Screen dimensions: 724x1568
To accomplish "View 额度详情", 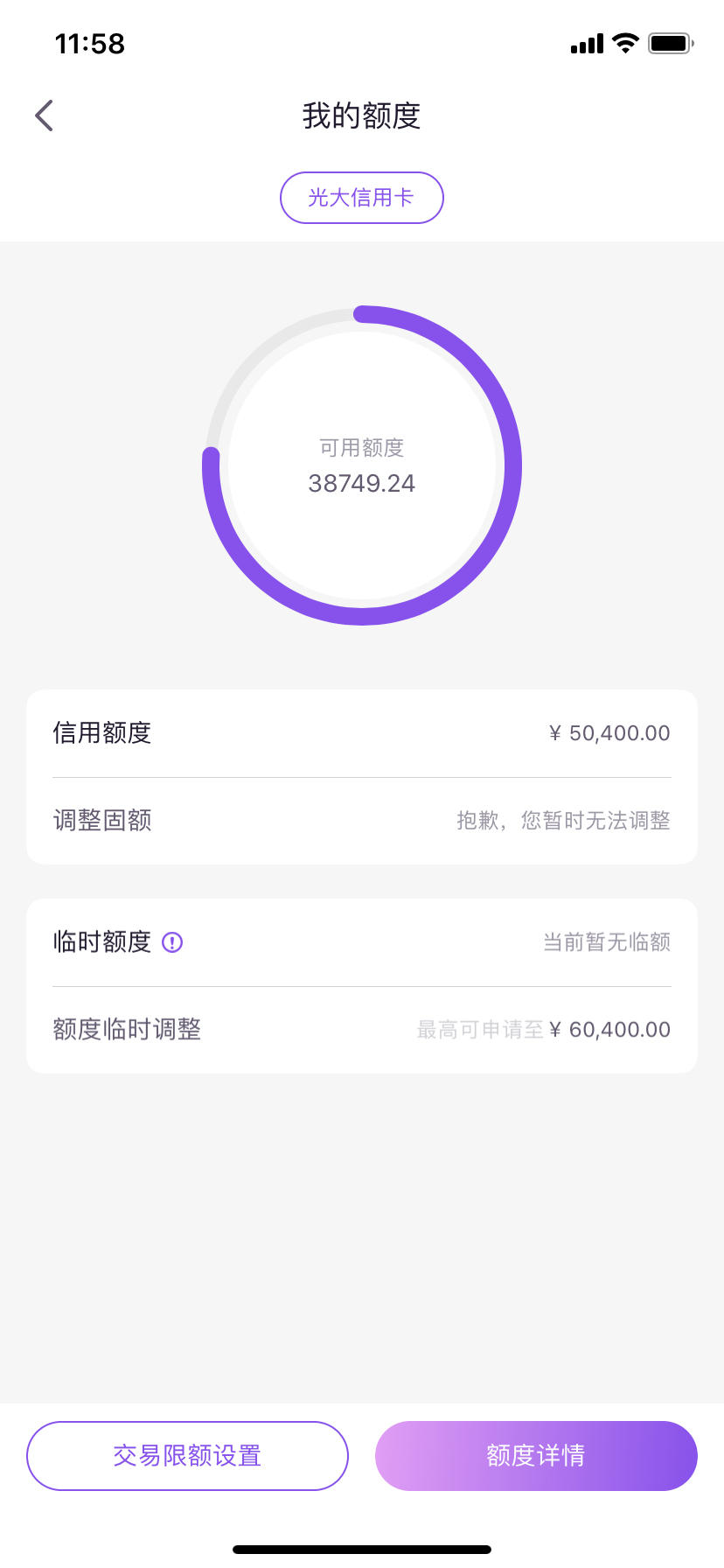I will 536,1456.
